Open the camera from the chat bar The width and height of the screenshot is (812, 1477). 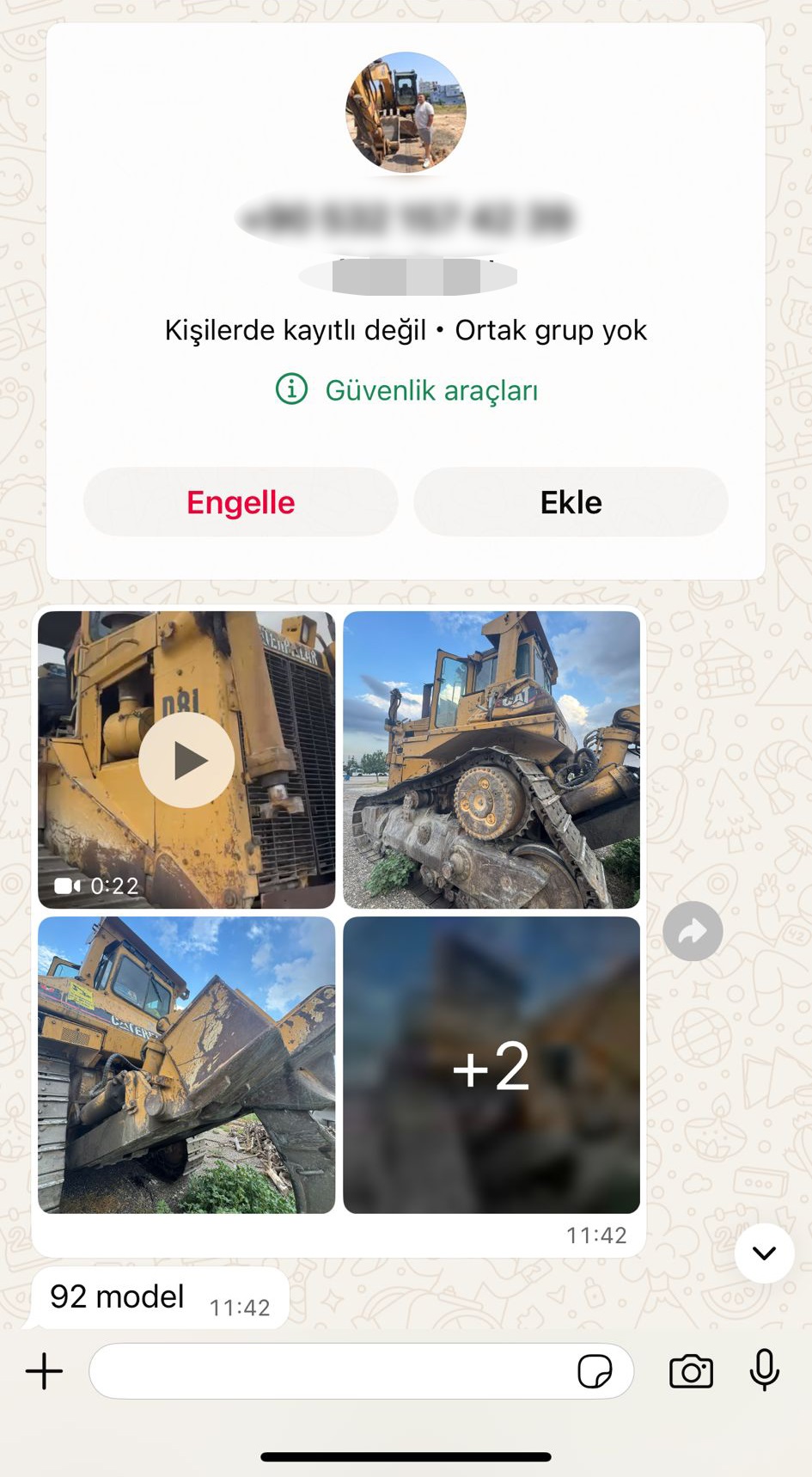tap(693, 1371)
